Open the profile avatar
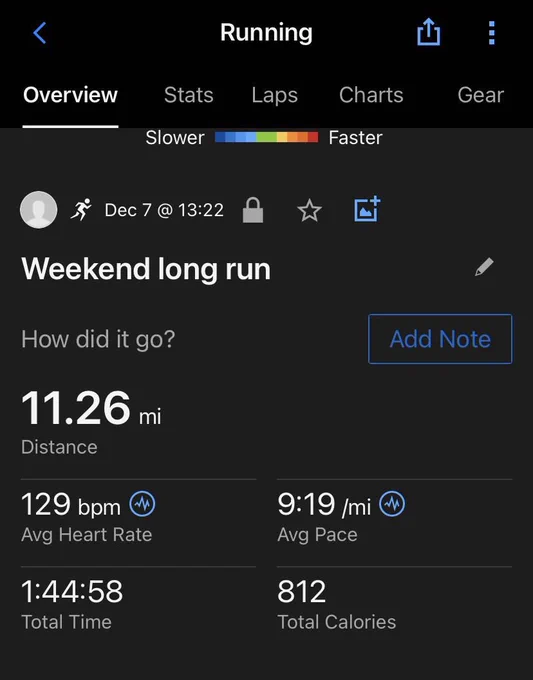This screenshot has width=533, height=680. point(39,210)
